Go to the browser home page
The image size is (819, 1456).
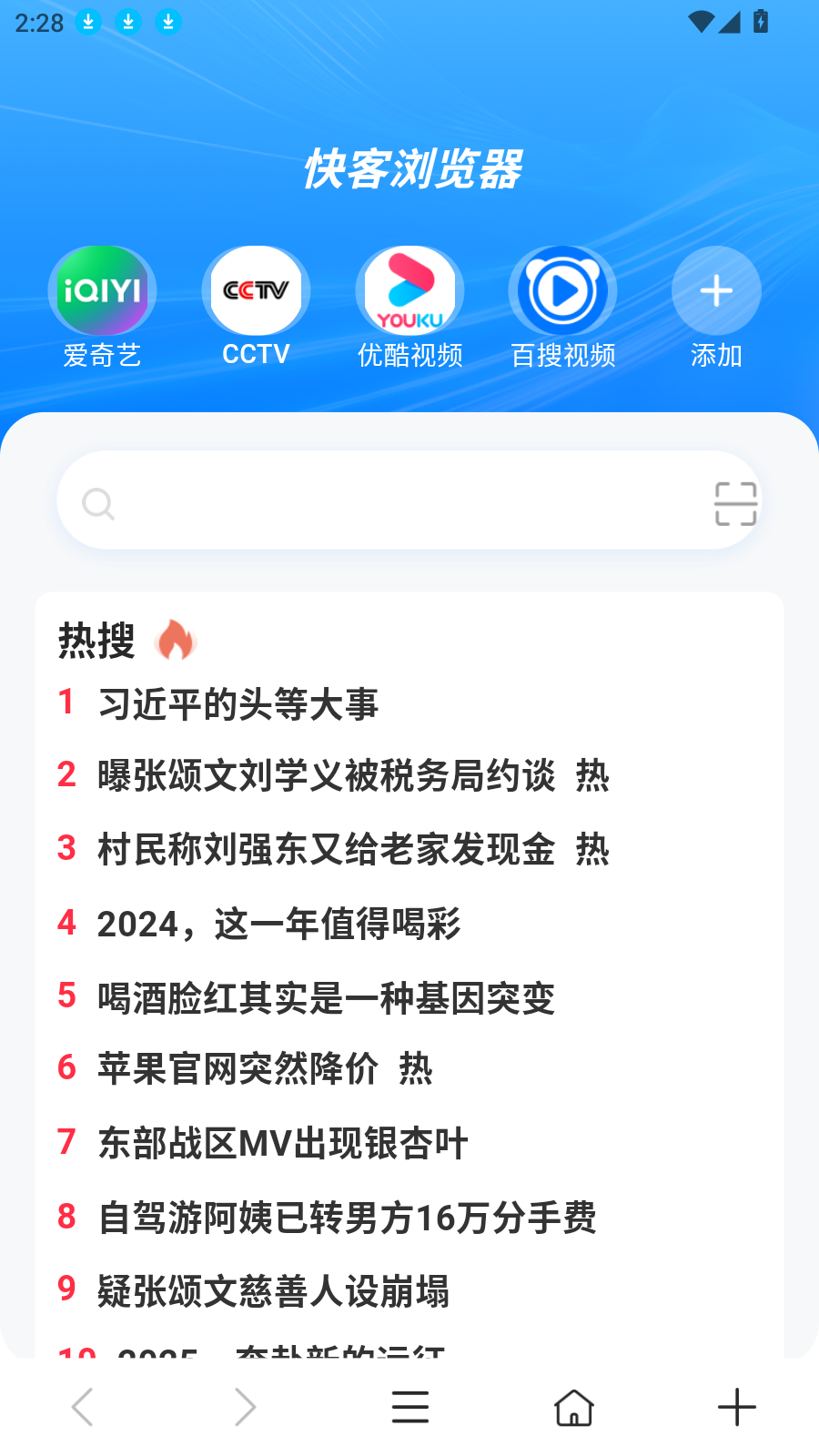pos(573,1407)
